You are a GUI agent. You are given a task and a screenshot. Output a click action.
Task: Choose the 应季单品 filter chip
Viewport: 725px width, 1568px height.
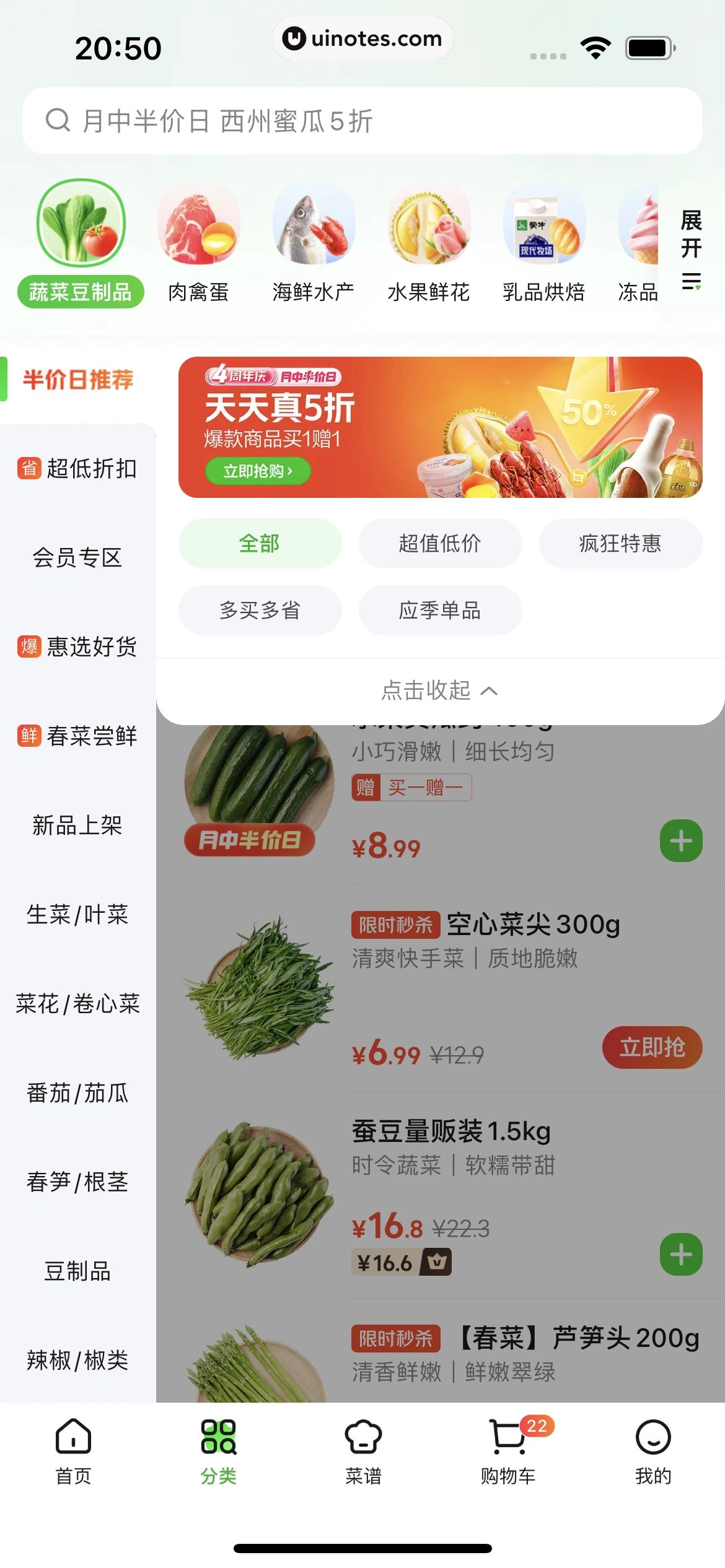pos(440,610)
